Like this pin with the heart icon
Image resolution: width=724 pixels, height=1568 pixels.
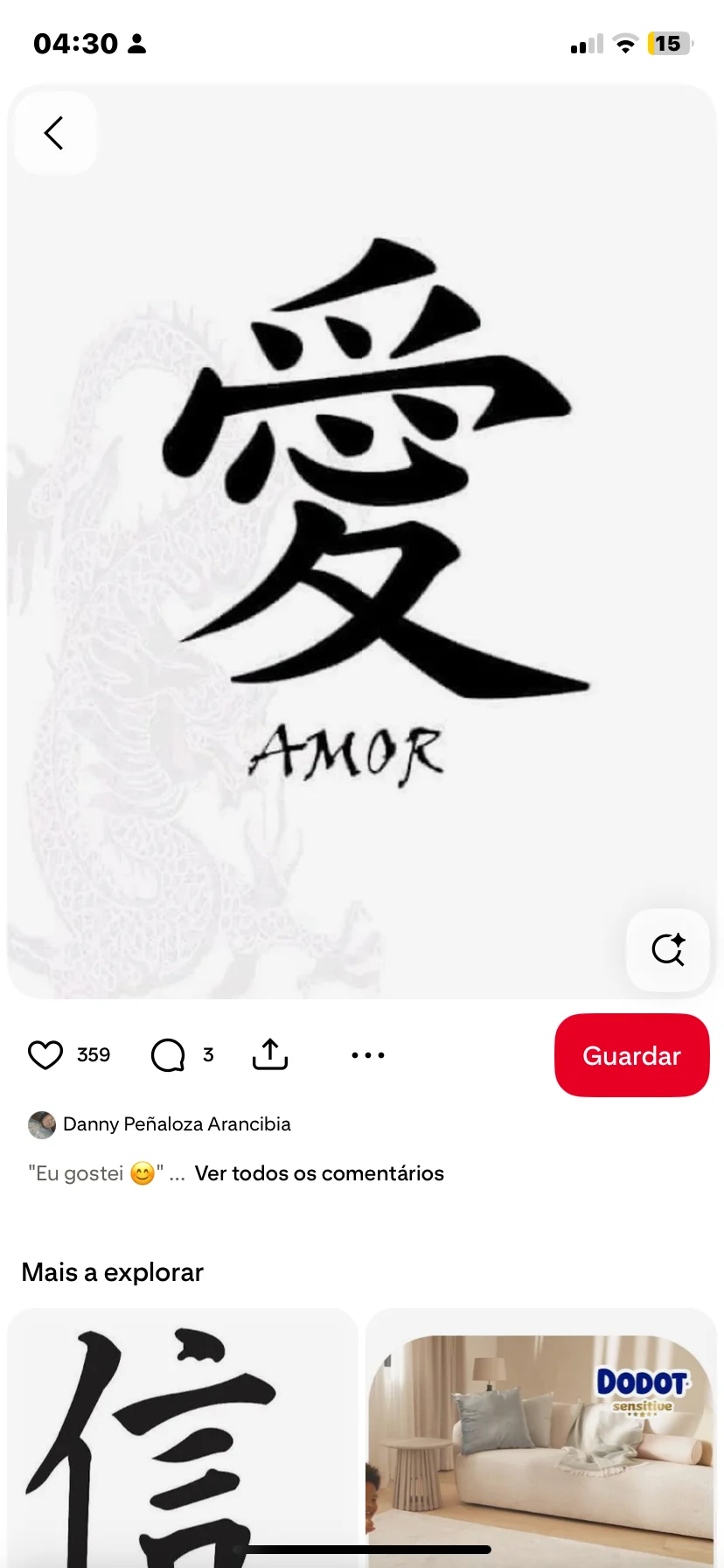click(x=45, y=1055)
